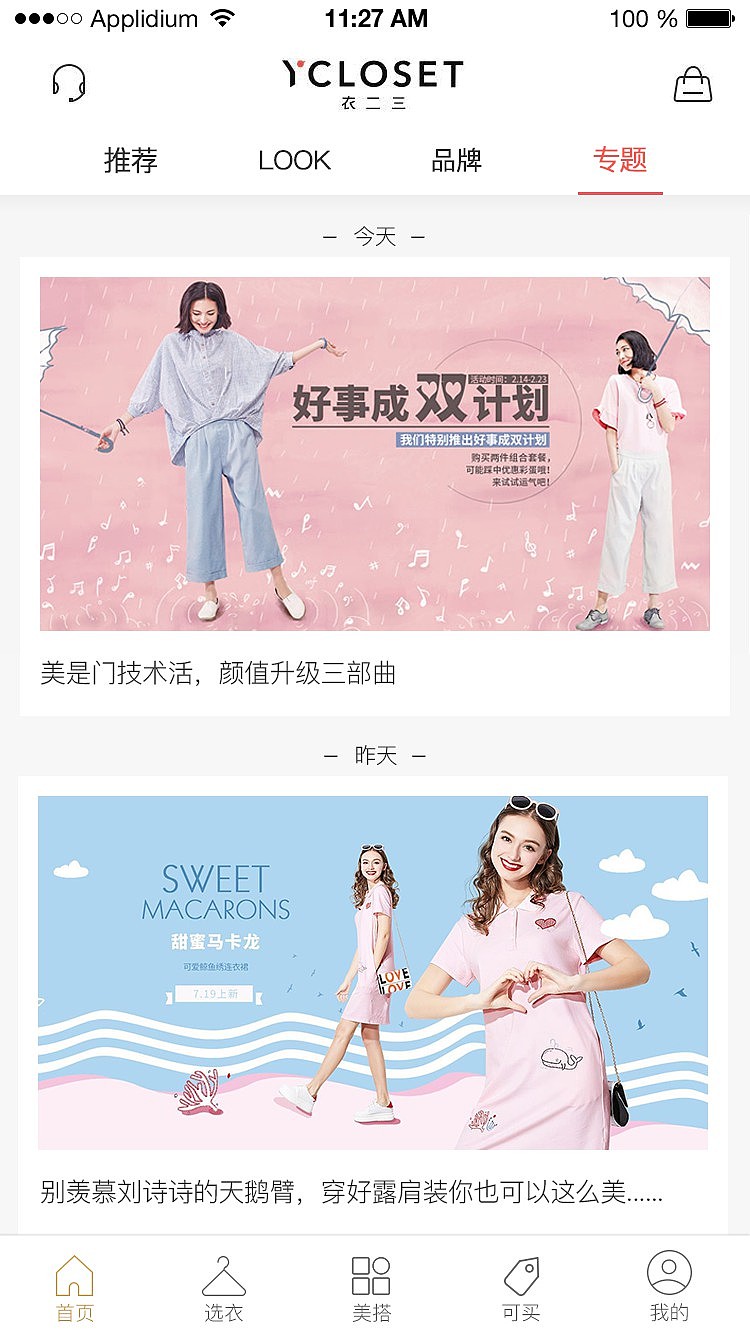The width and height of the screenshot is (750, 1334).
Task: Open the 选衣 bottom tab
Action: (x=224, y=1288)
